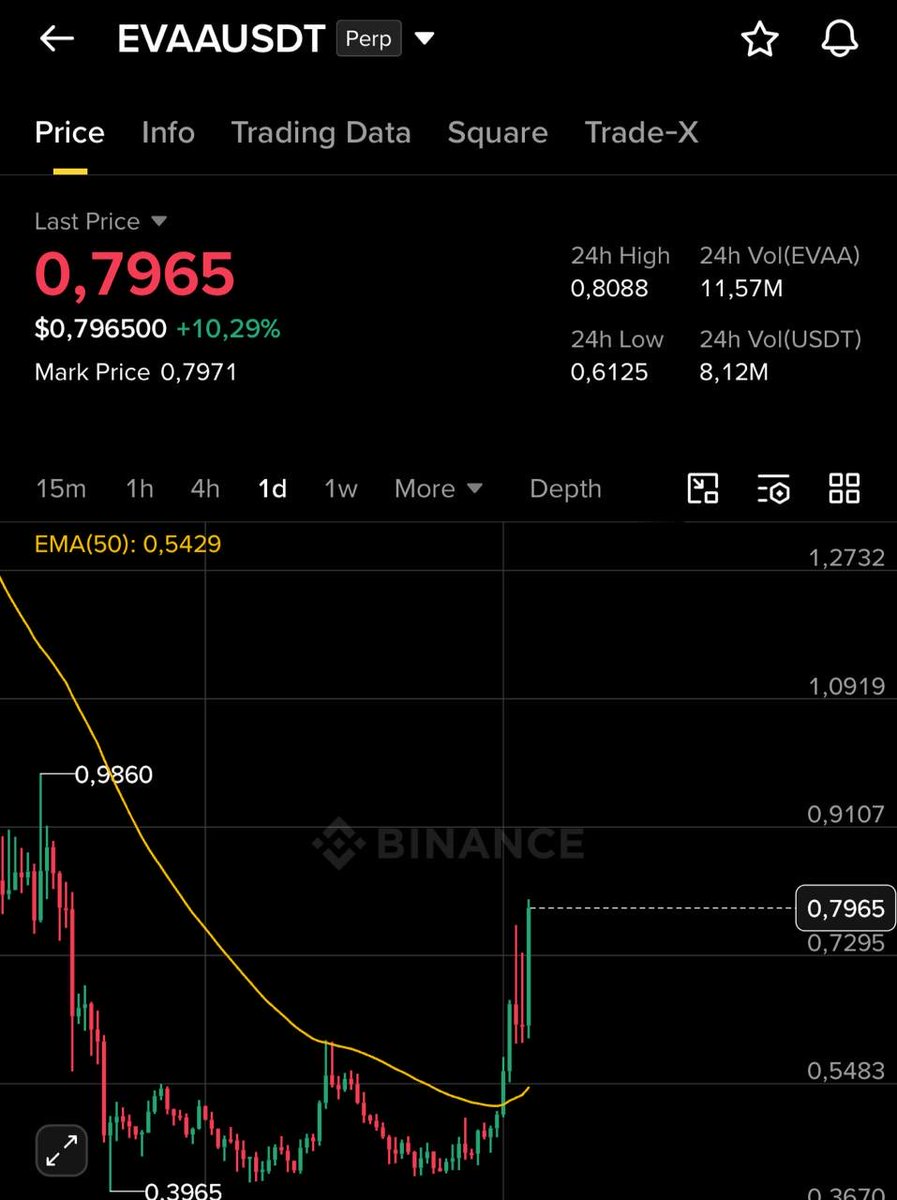Set a price alert via bell icon

point(839,39)
